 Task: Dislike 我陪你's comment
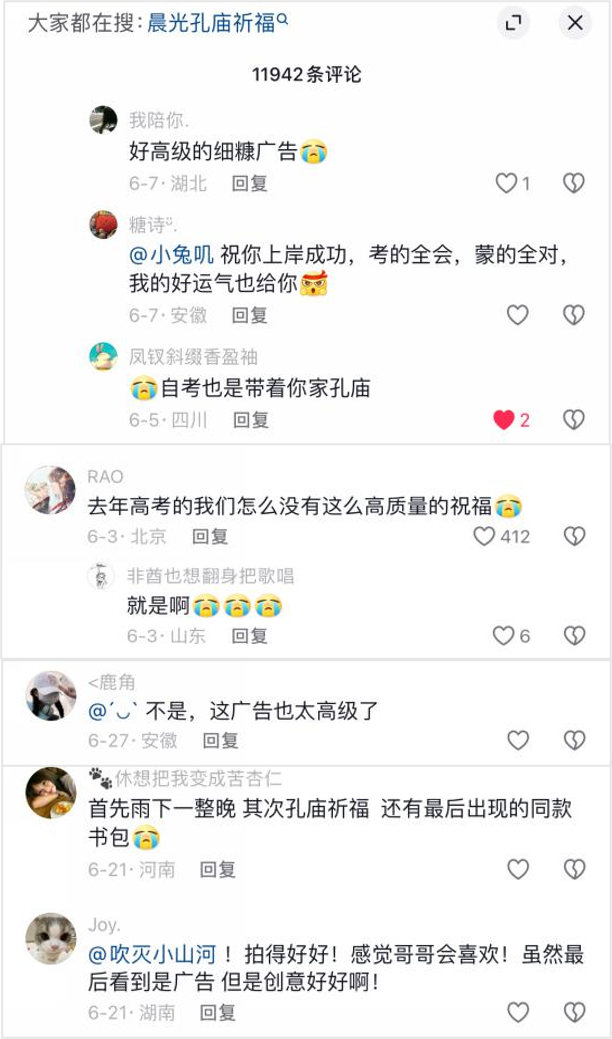[574, 183]
